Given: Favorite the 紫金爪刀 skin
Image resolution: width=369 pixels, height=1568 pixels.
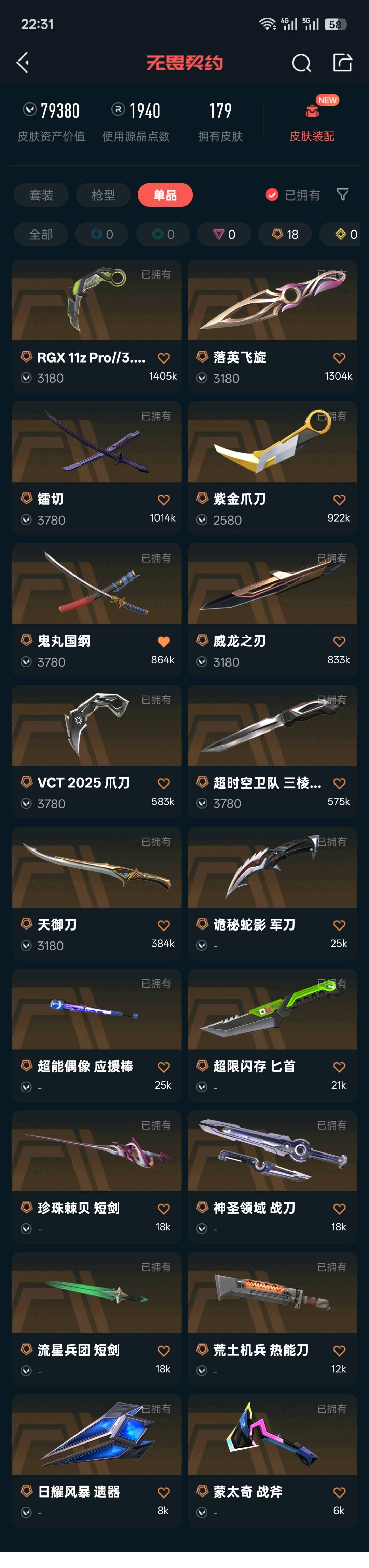Looking at the screenshot, I should pos(339,500).
